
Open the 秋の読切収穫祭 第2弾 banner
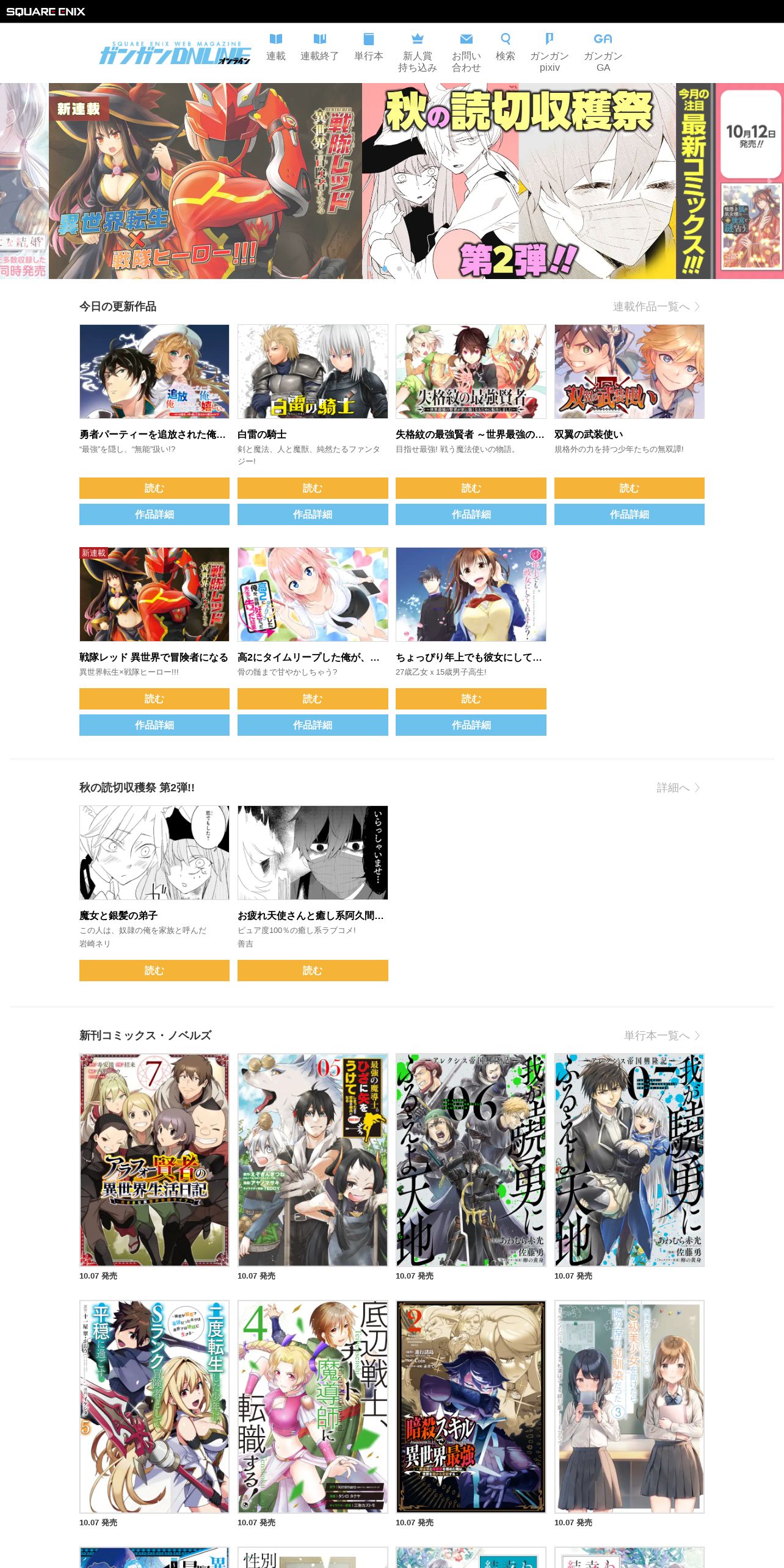518,181
